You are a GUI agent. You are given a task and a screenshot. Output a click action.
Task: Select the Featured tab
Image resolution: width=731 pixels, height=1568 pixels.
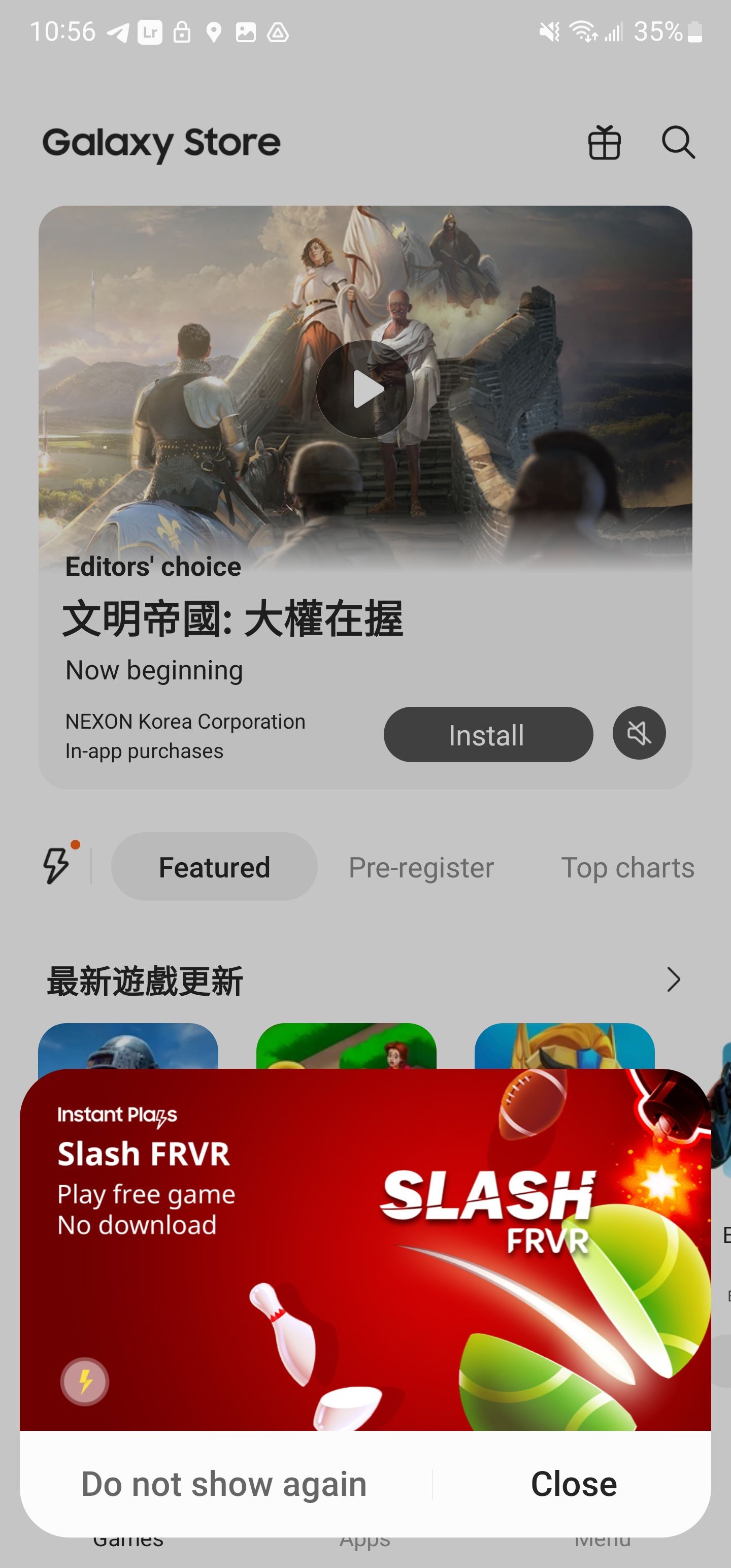214,867
